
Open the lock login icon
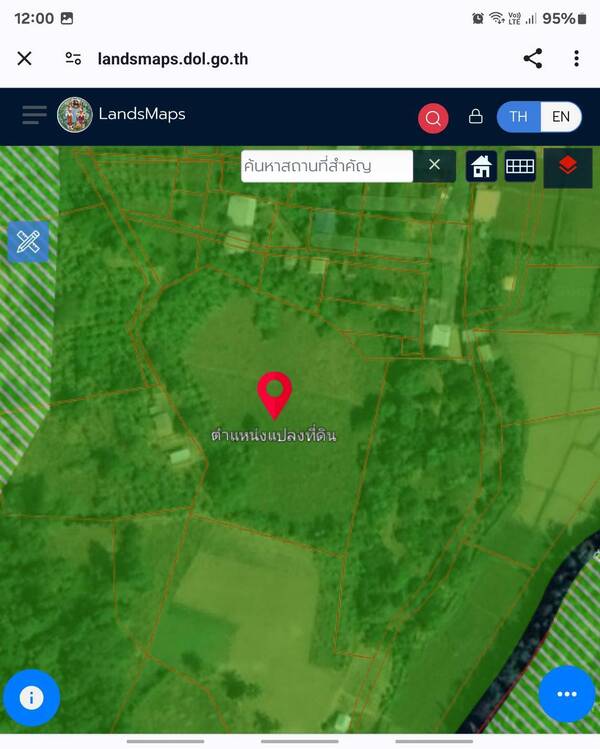[476, 116]
